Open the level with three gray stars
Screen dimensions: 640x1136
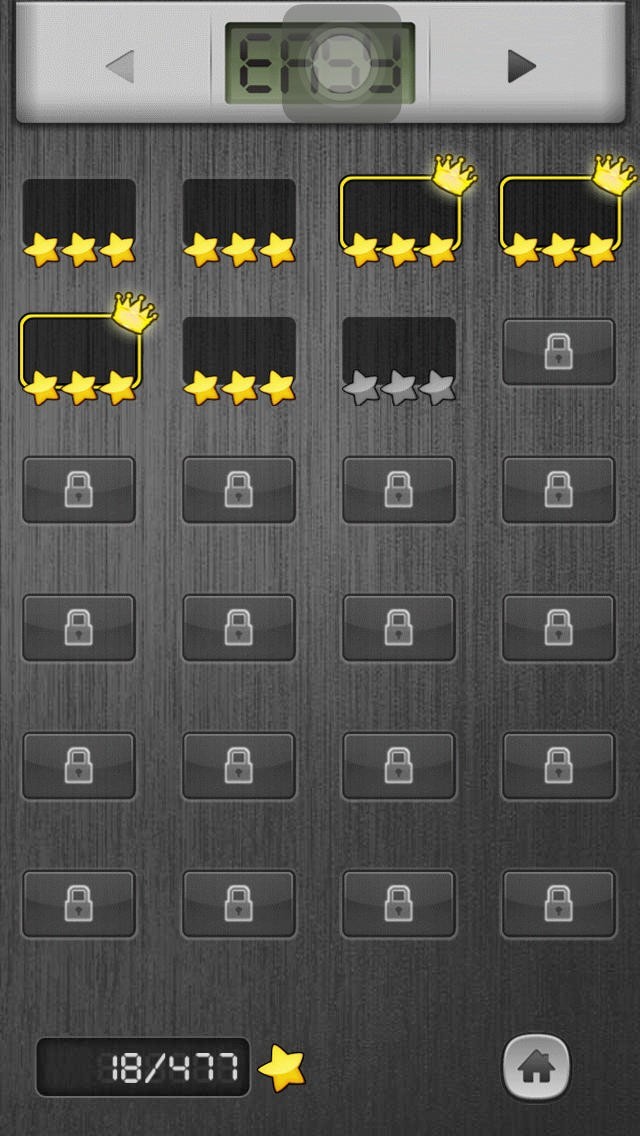click(399, 358)
